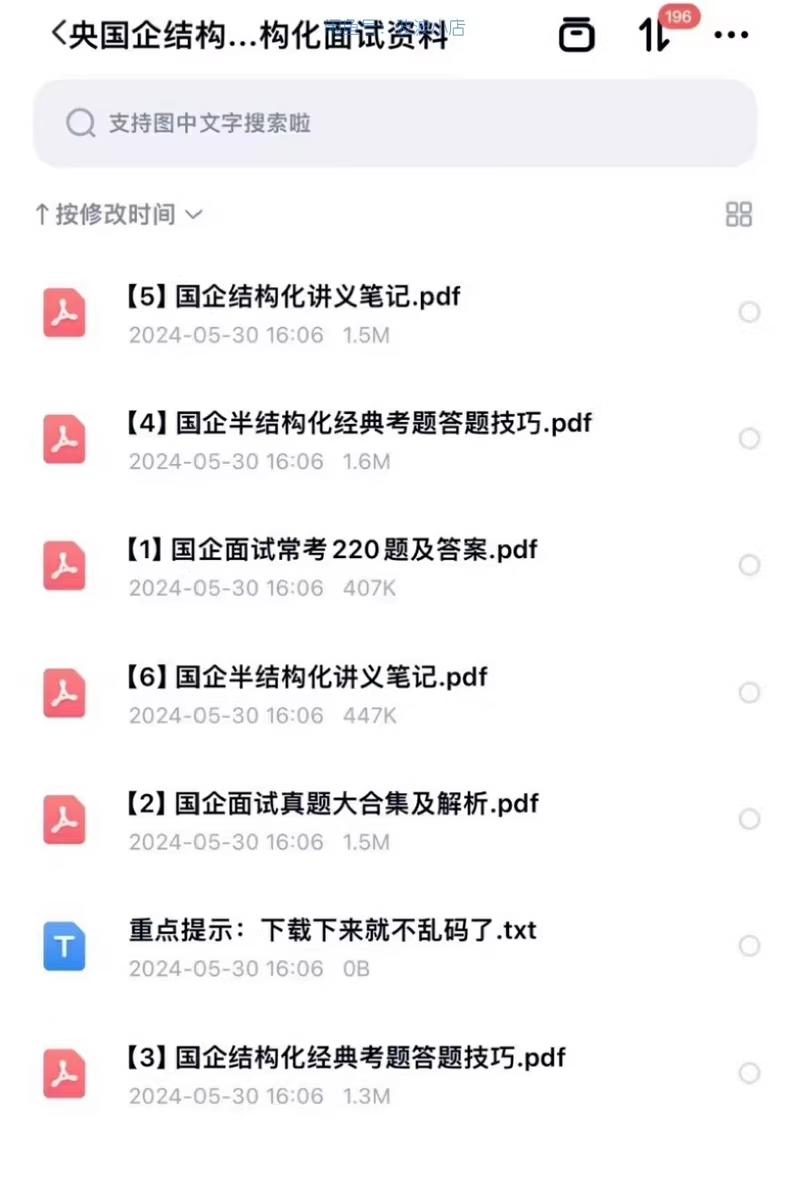Switch to grid view layout
790x1200 pixels.
point(738,214)
